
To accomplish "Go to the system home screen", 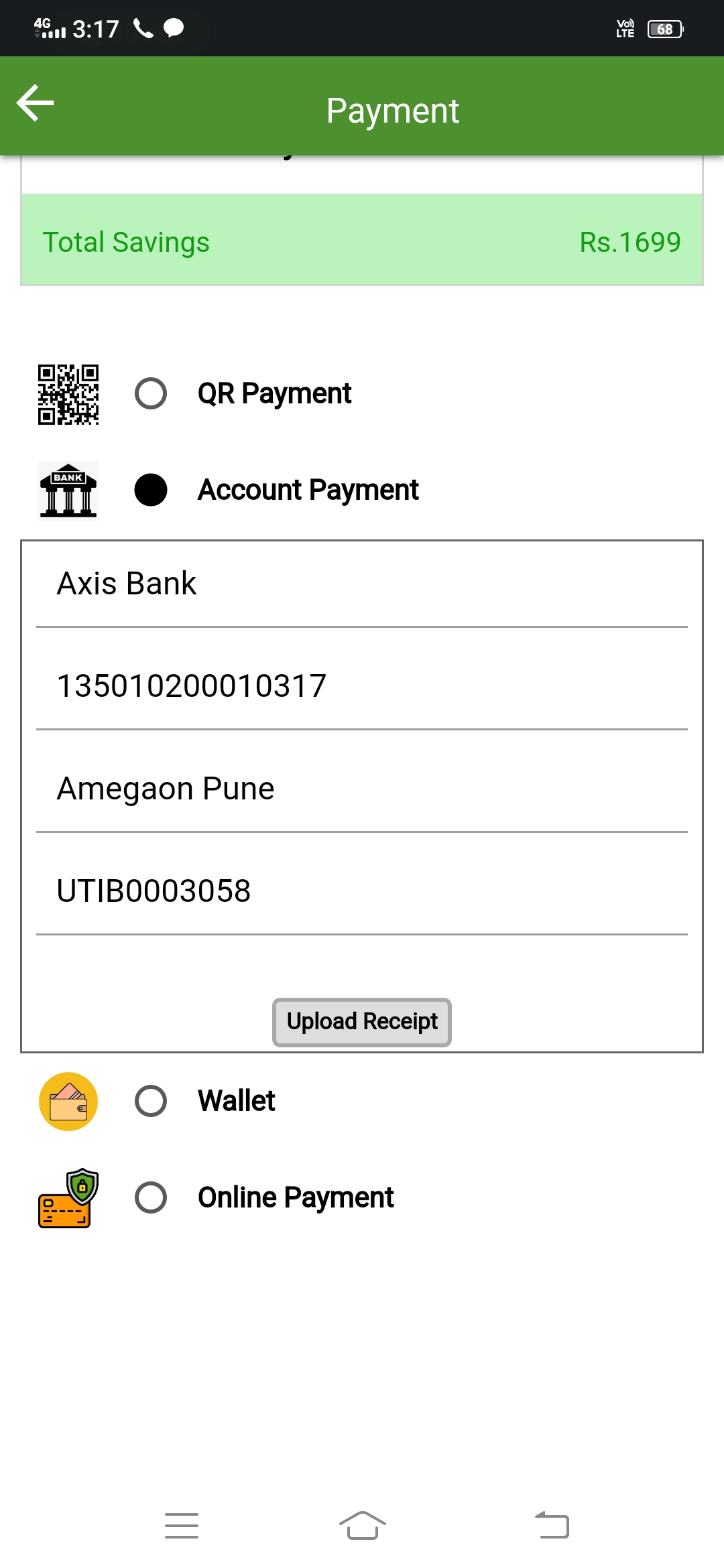I will click(362, 1526).
